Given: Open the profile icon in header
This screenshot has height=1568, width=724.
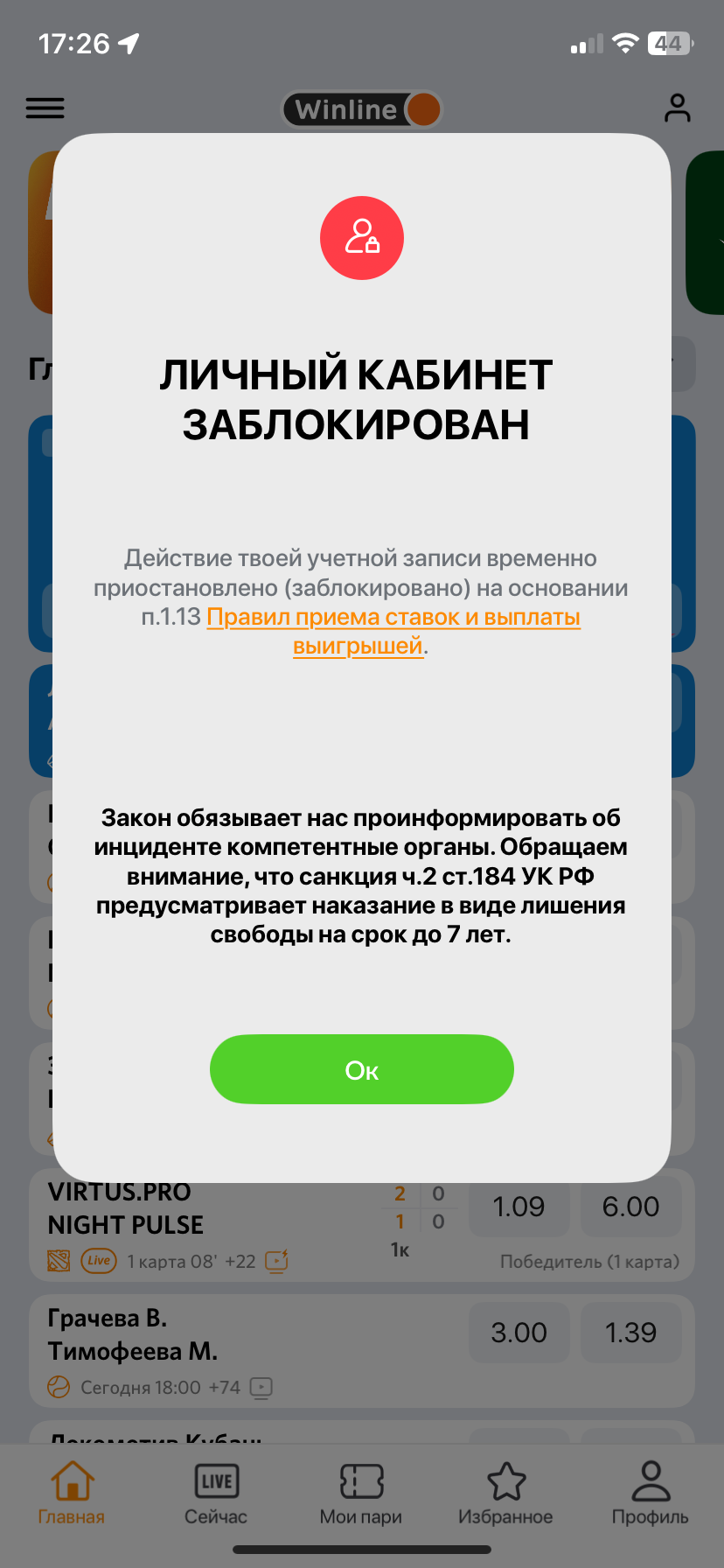Looking at the screenshot, I should point(677,108).
